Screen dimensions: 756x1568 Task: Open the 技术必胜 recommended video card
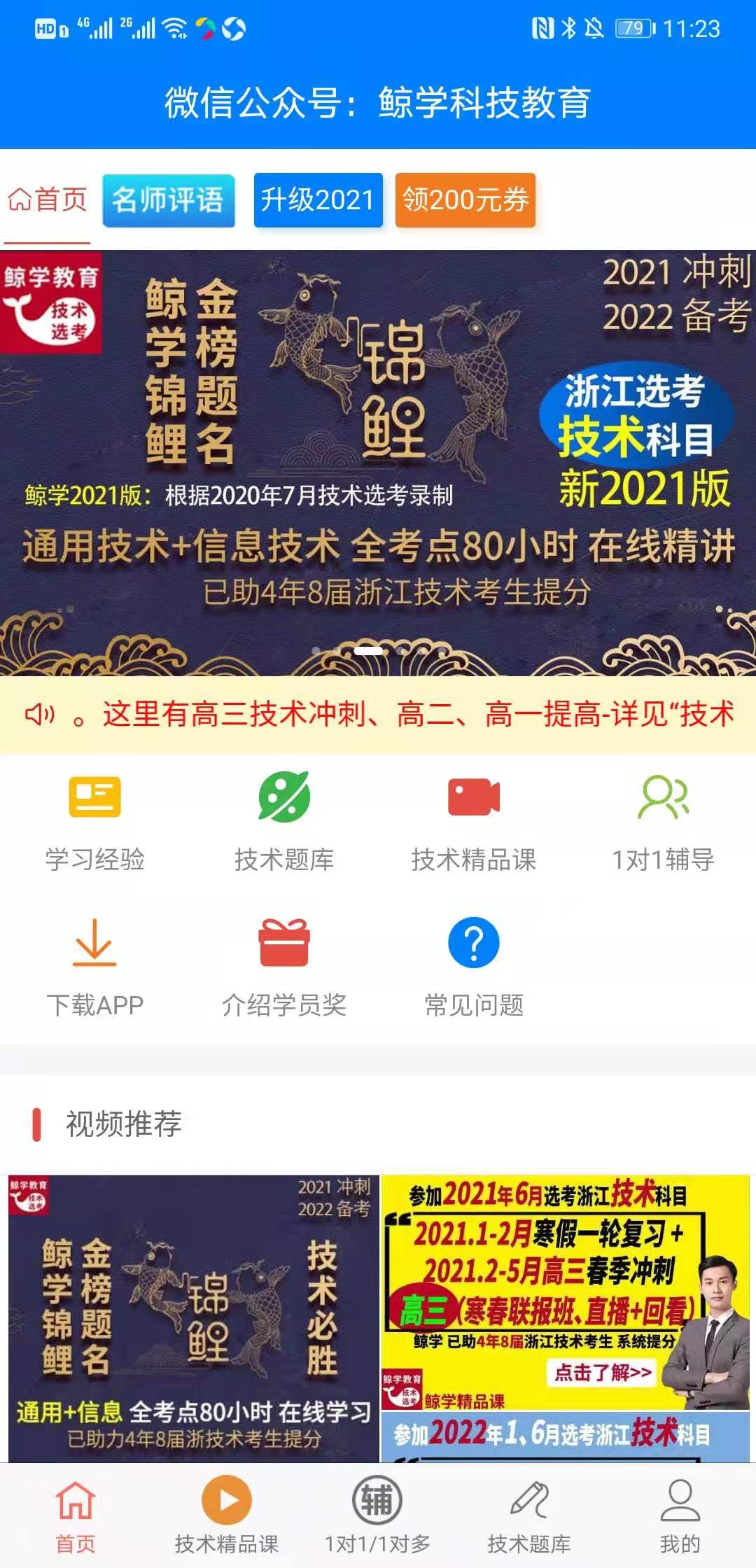[x=193, y=1317]
